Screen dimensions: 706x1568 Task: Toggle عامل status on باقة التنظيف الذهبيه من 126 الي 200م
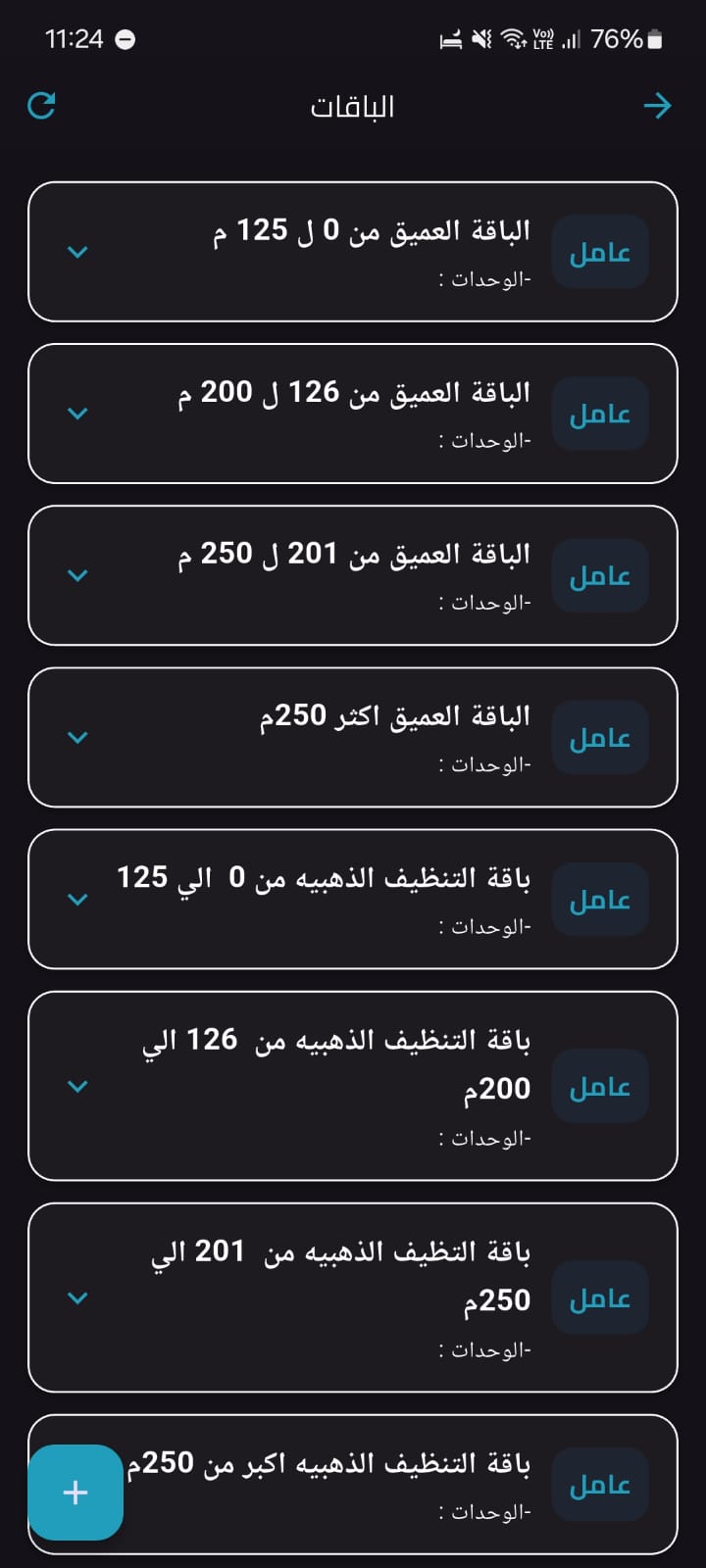coord(599,1086)
